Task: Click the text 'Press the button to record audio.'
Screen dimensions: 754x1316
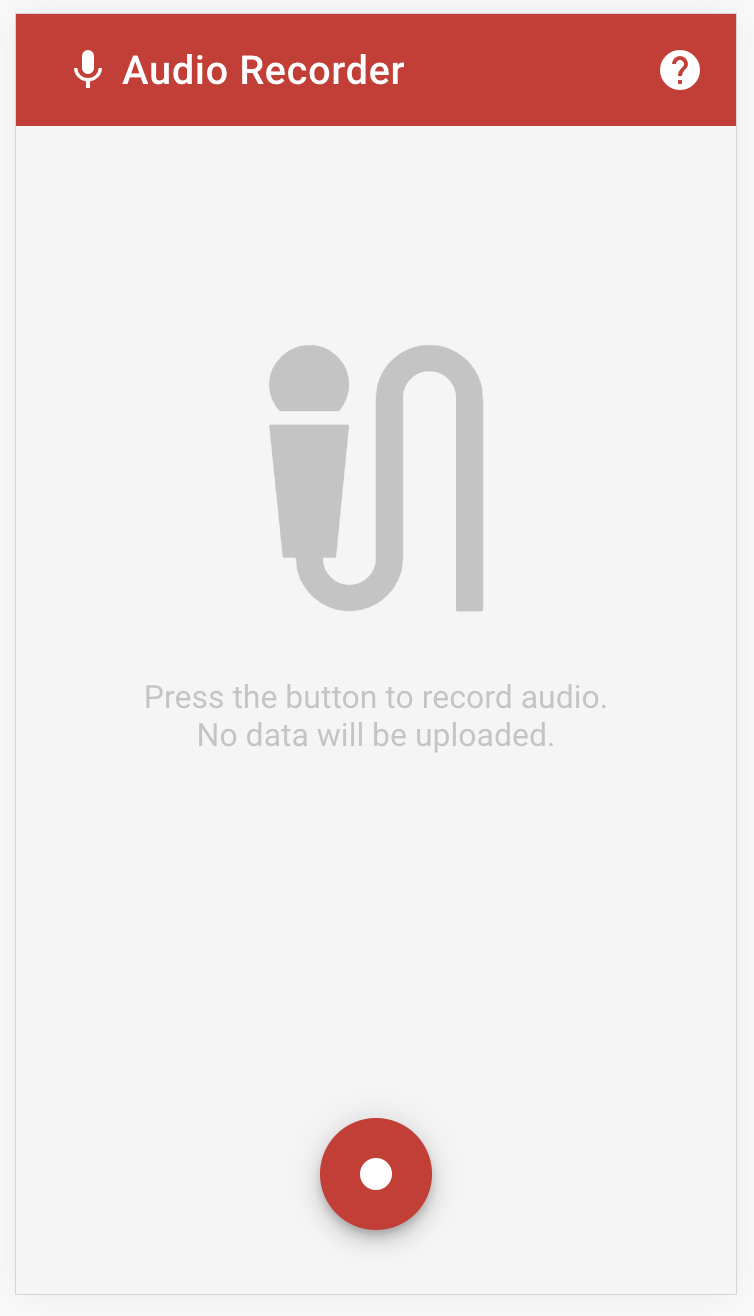Action: (376, 696)
